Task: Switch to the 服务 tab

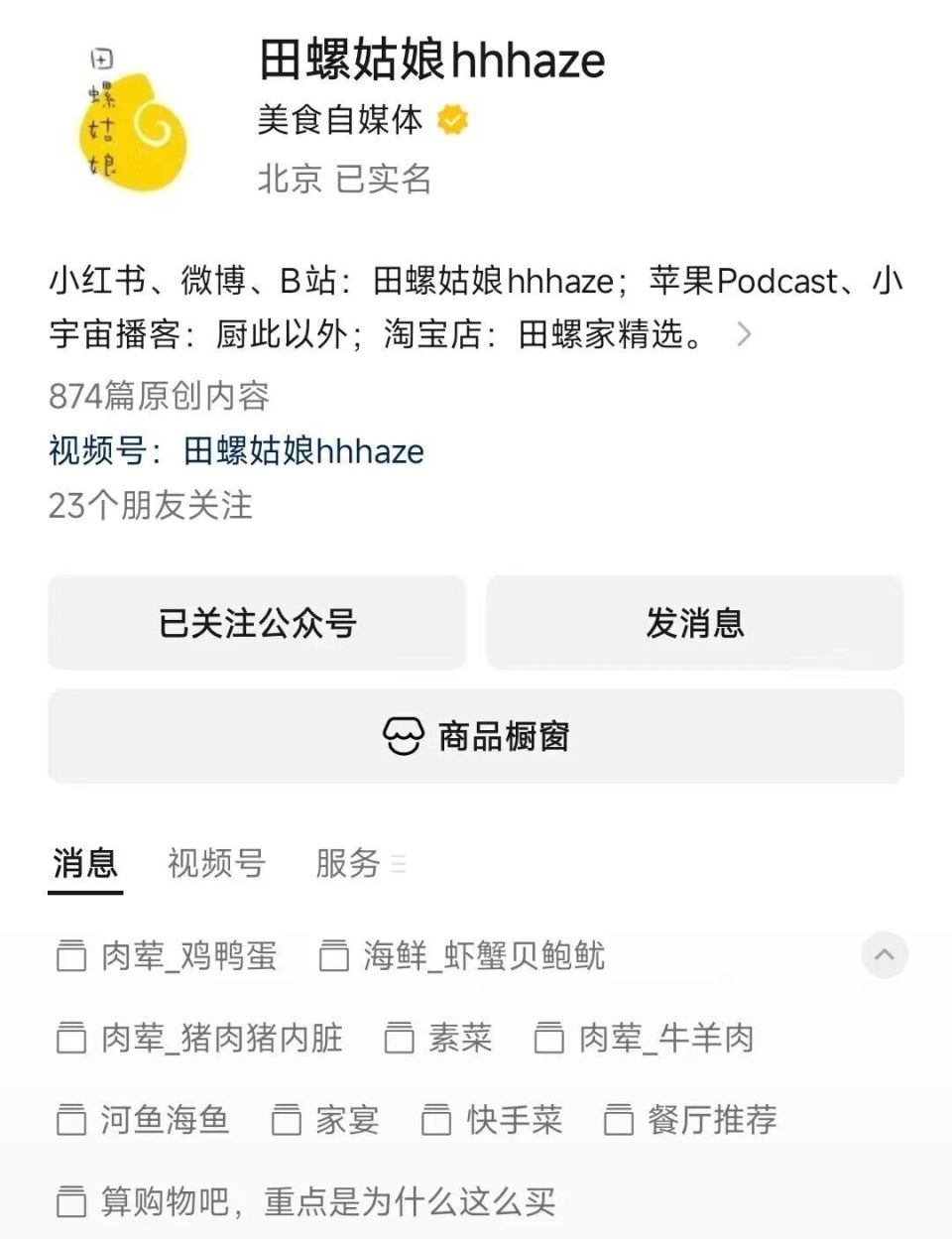Action: [x=345, y=864]
